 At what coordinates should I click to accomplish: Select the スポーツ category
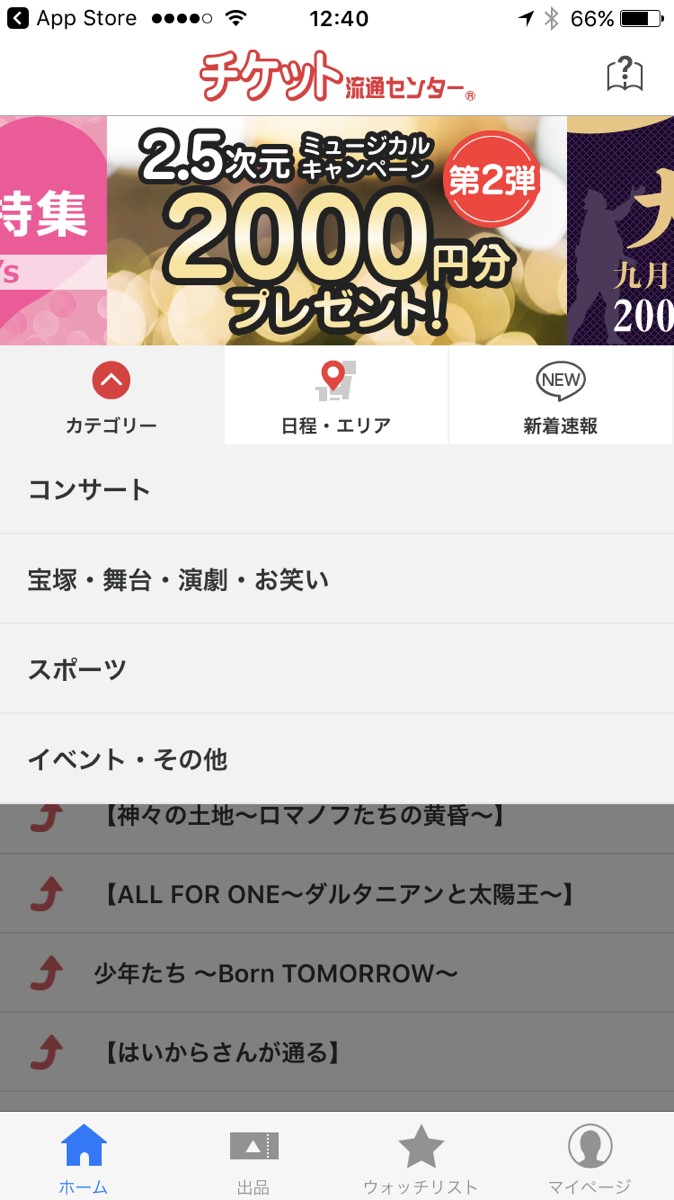pyautogui.click(x=337, y=669)
